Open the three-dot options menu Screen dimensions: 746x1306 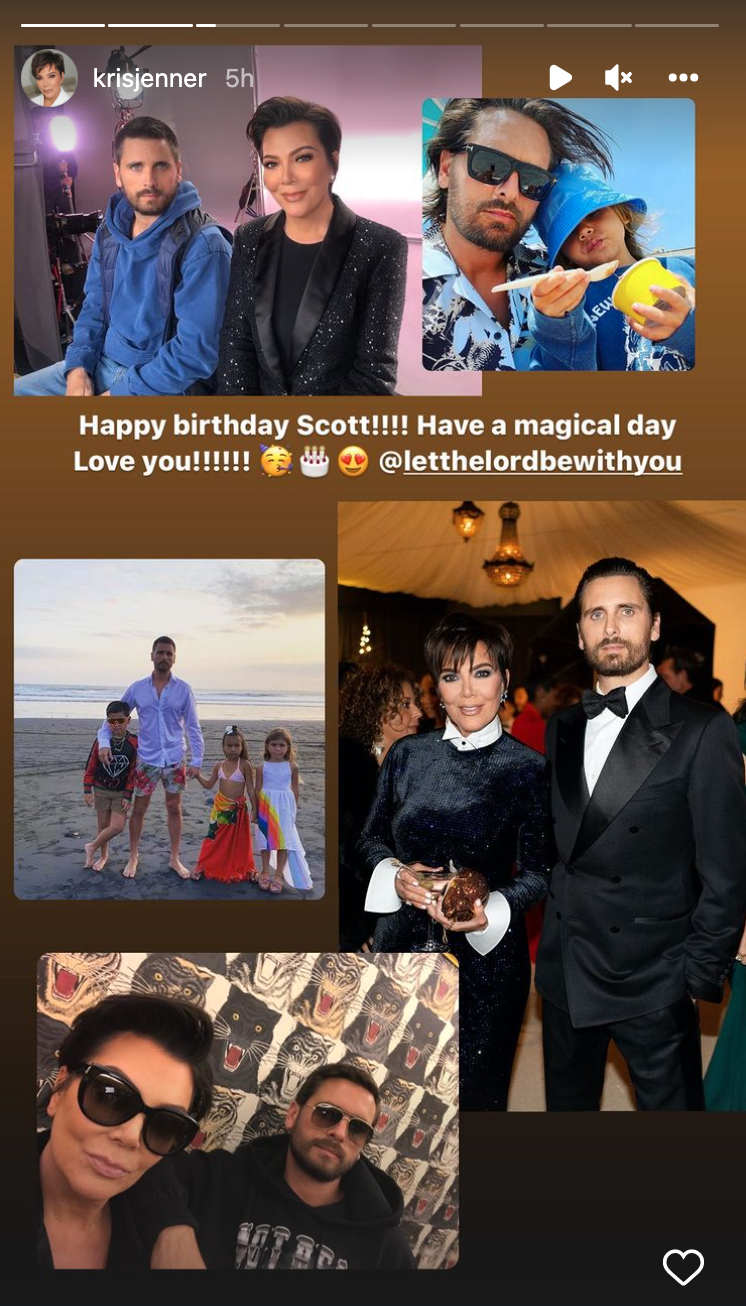point(683,77)
